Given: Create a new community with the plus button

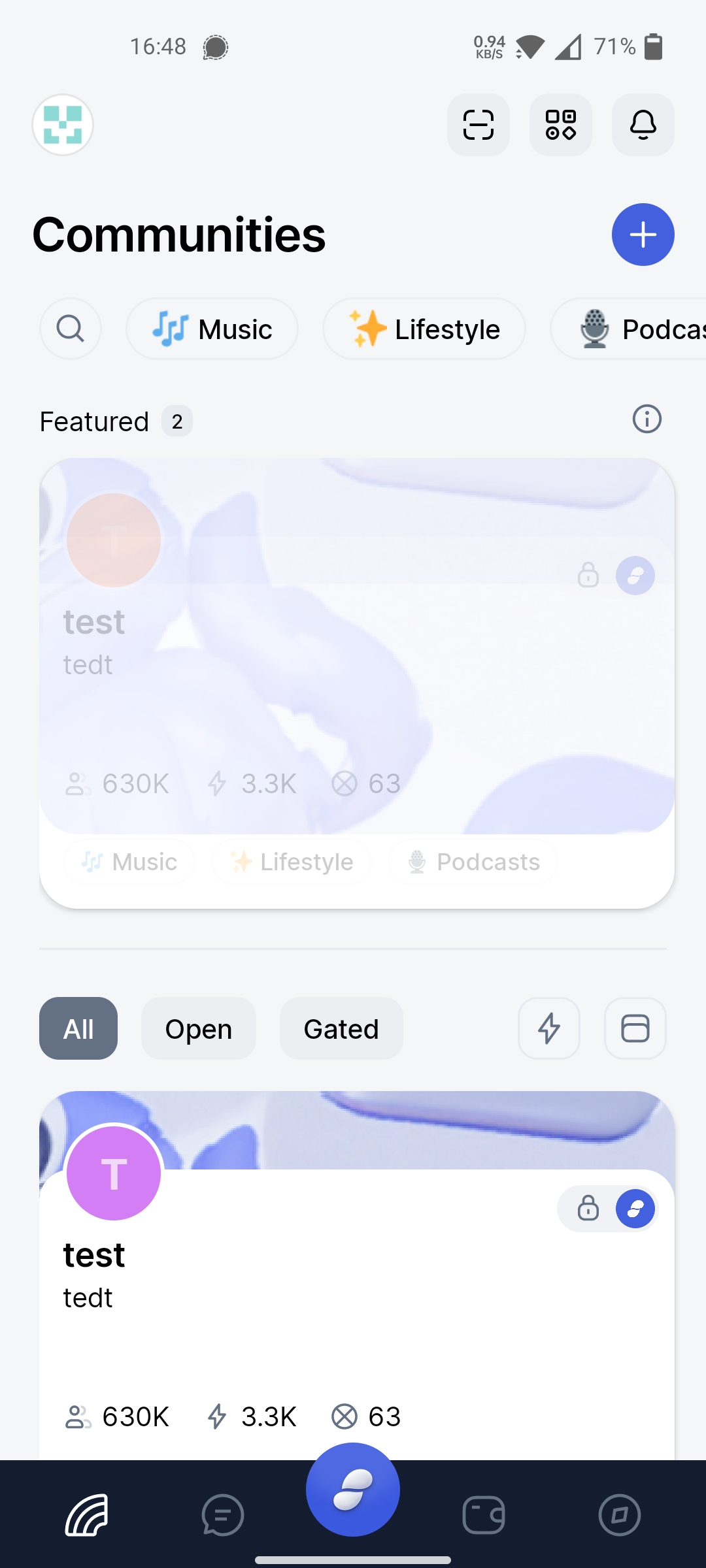Looking at the screenshot, I should [x=643, y=234].
